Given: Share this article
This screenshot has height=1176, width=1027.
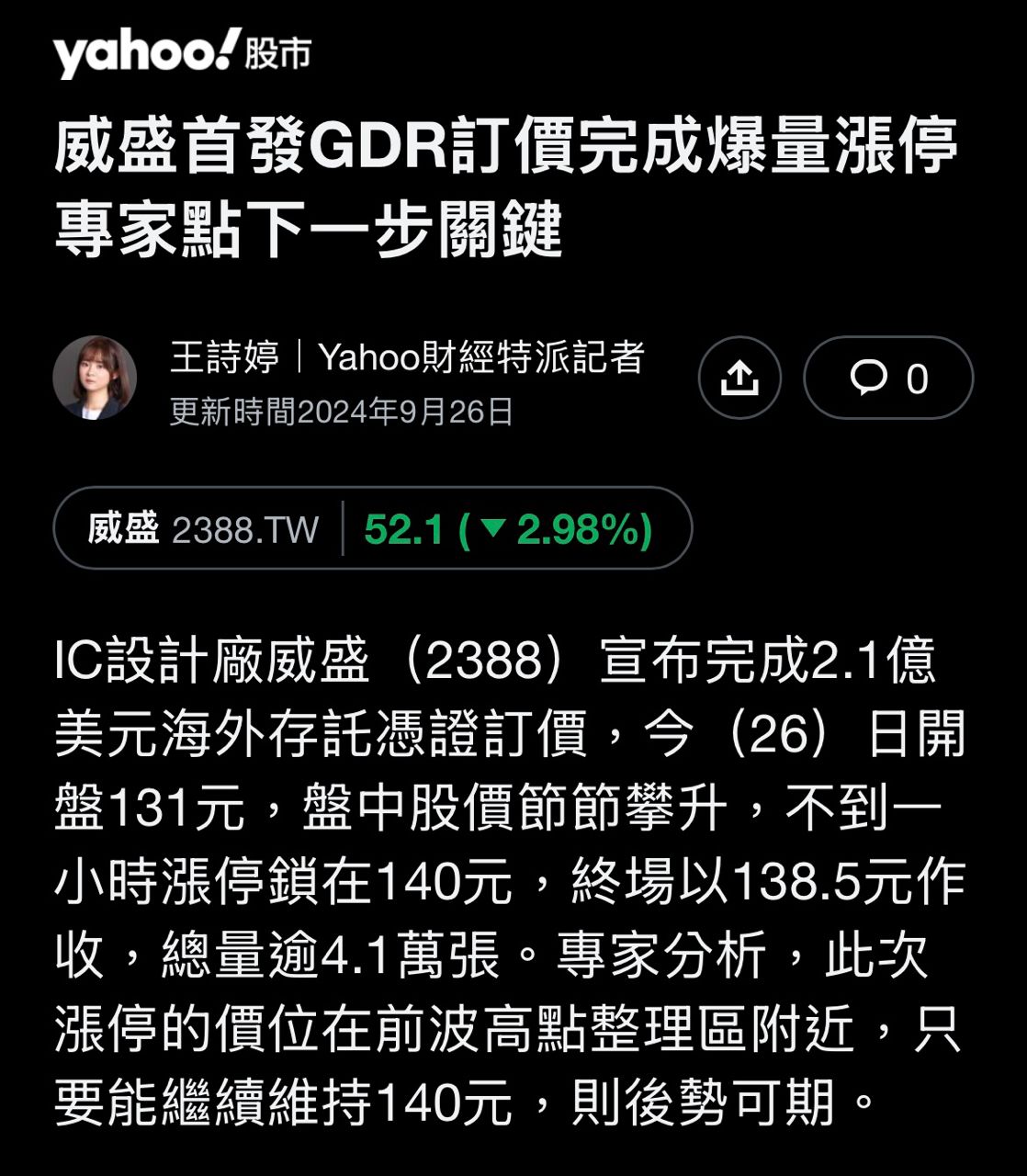Looking at the screenshot, I should coord(739,378).
